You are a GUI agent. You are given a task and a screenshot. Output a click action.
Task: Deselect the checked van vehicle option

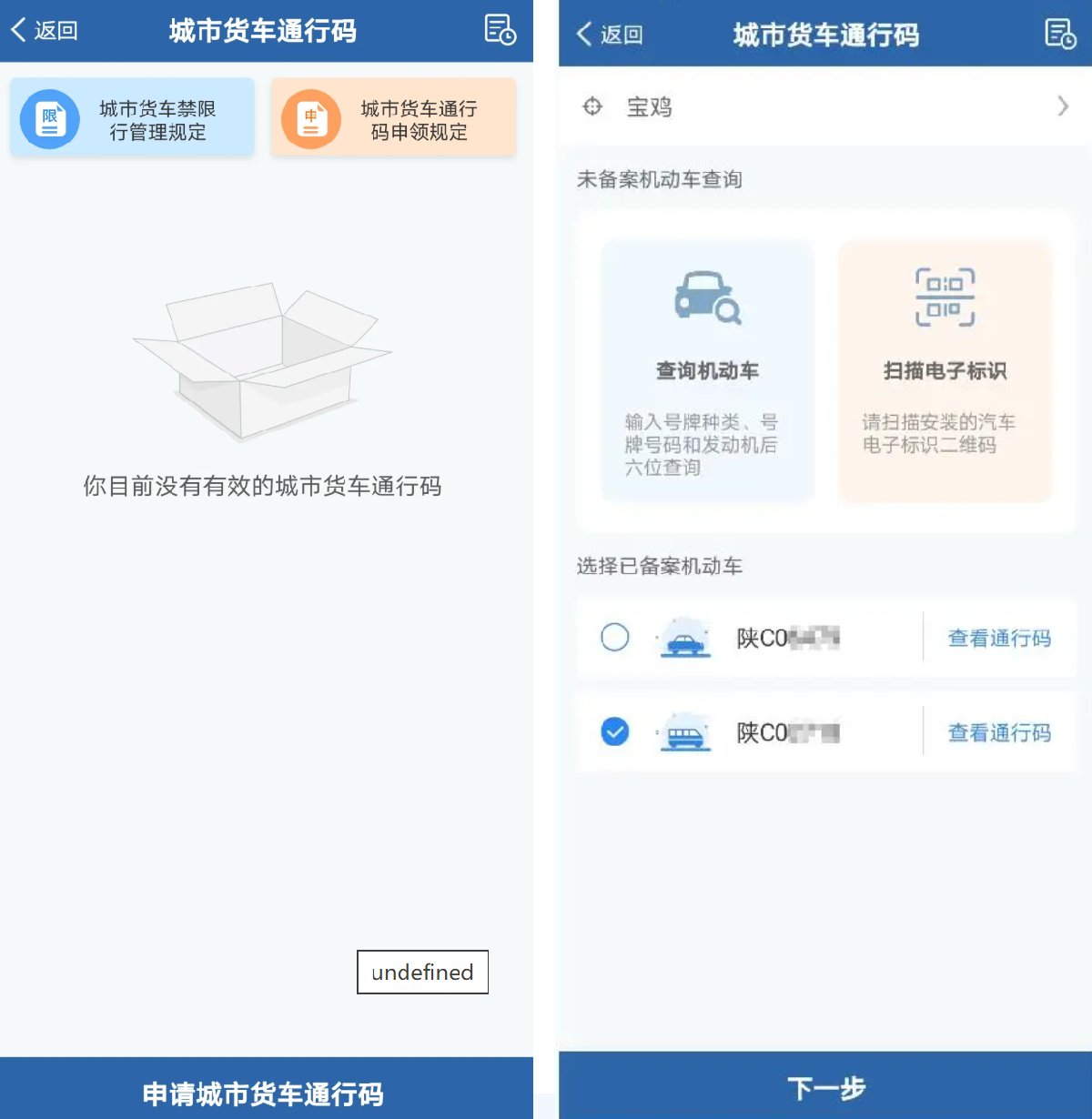(x=615, y=731)
